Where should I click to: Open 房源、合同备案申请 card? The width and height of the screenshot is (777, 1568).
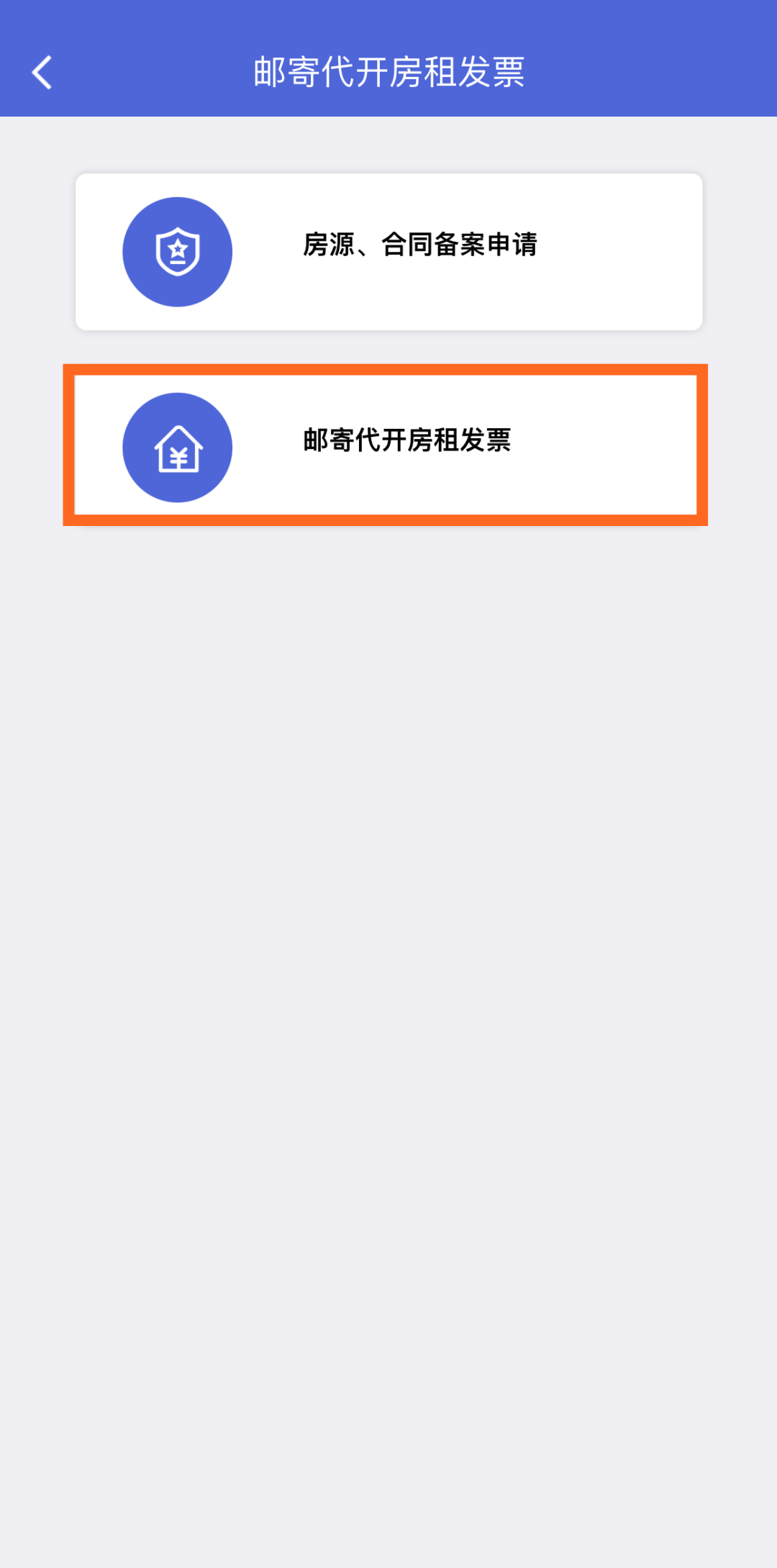coord(388,252)
